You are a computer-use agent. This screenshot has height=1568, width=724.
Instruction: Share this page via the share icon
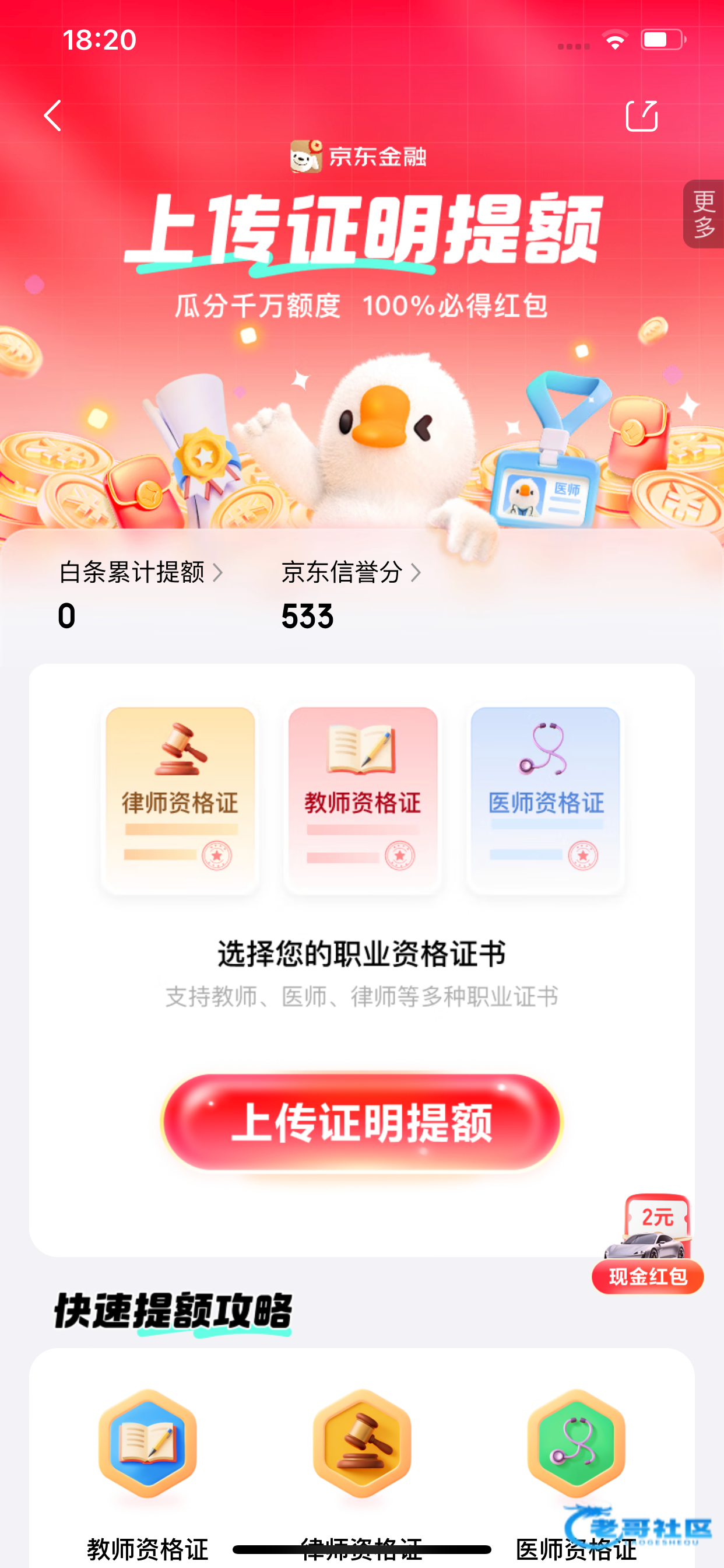click(642, 116)
